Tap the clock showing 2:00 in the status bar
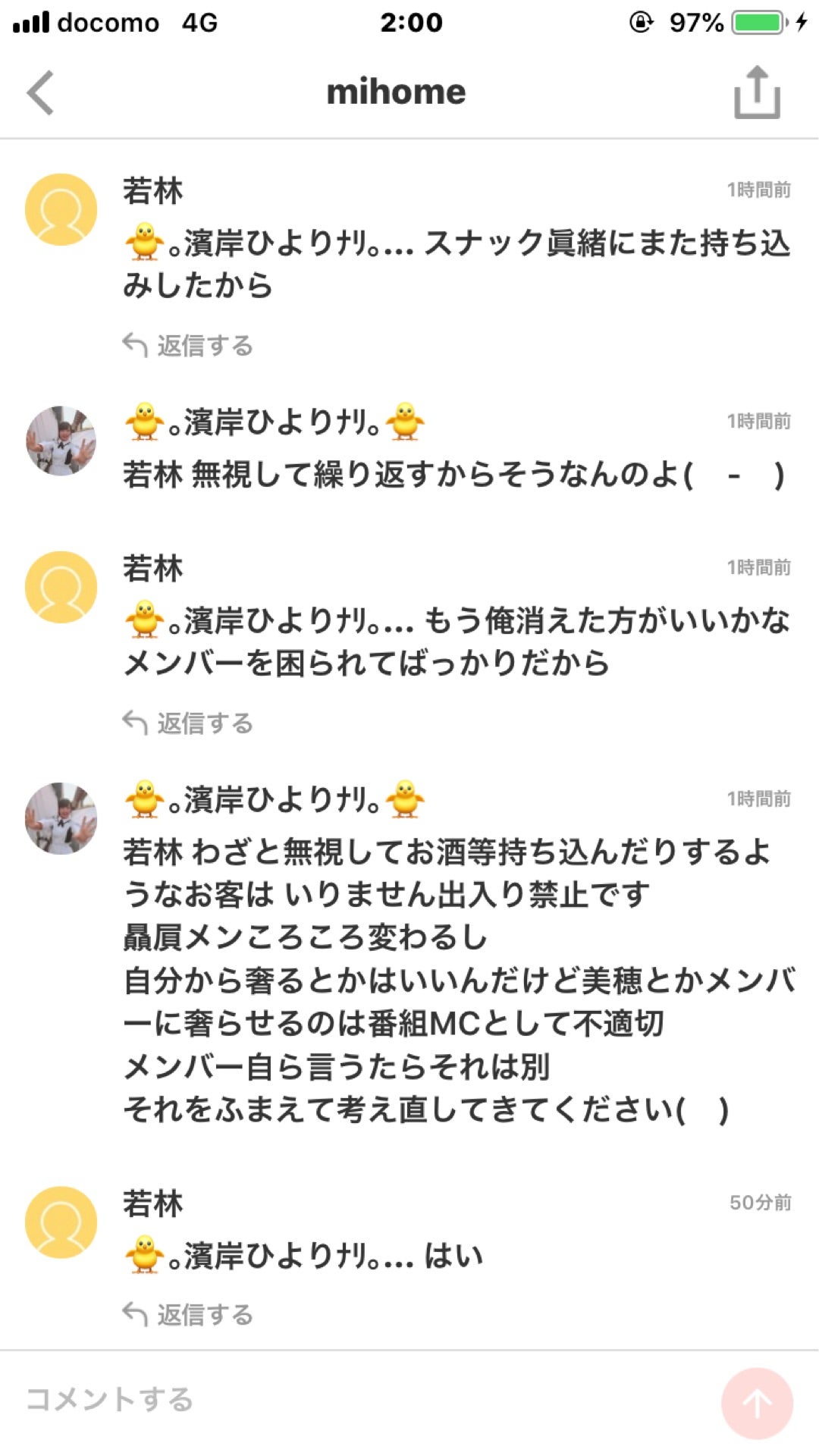Viewport: 819px width, 1456px height. 409,21
